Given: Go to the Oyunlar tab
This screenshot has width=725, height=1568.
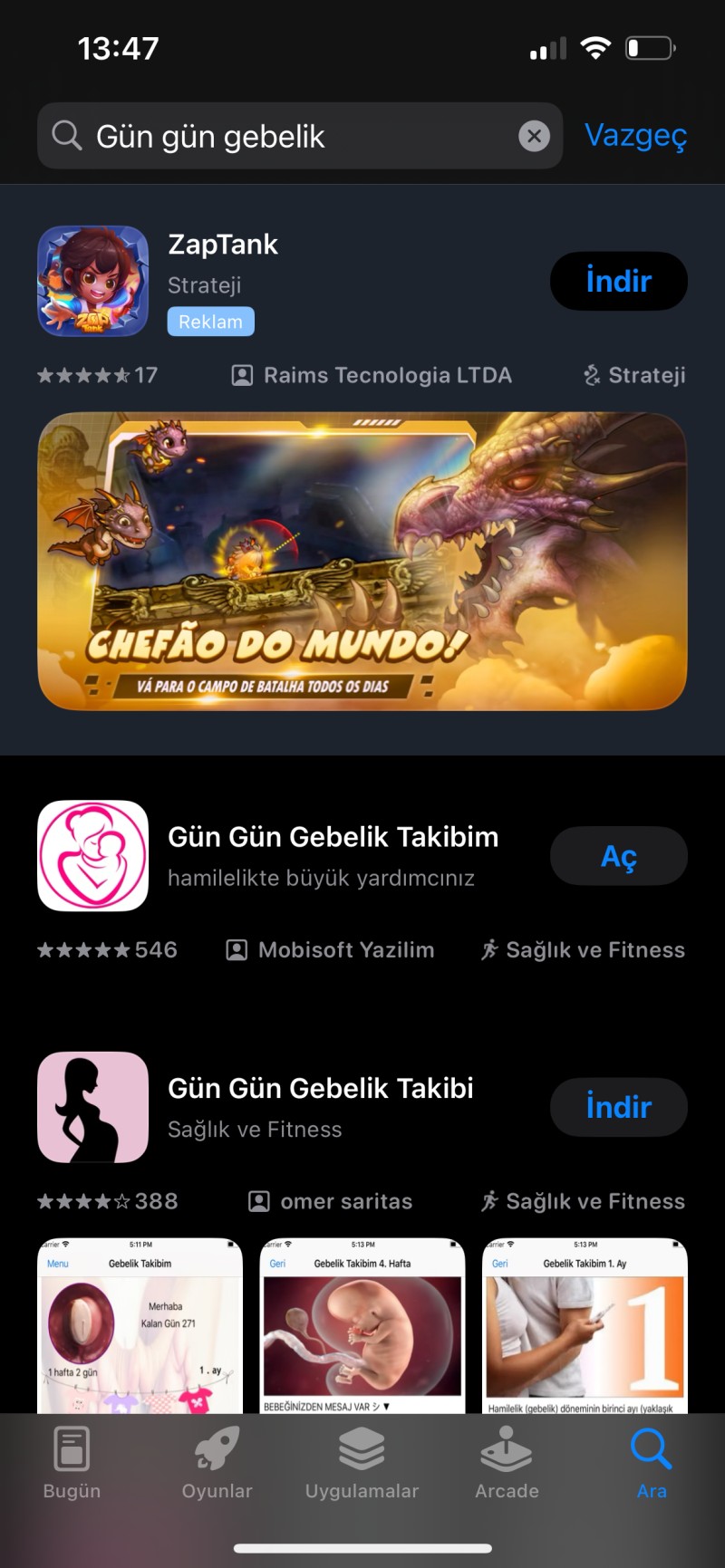Looking at the screenshot, I should [x=217, y=1462].
